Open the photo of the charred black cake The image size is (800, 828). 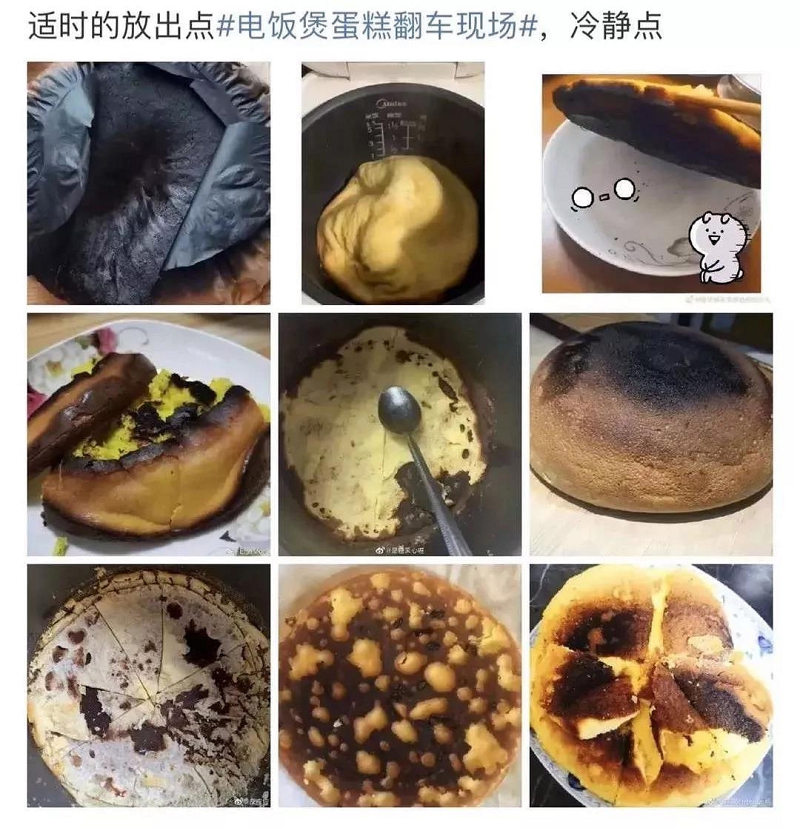tap(148, 183)
